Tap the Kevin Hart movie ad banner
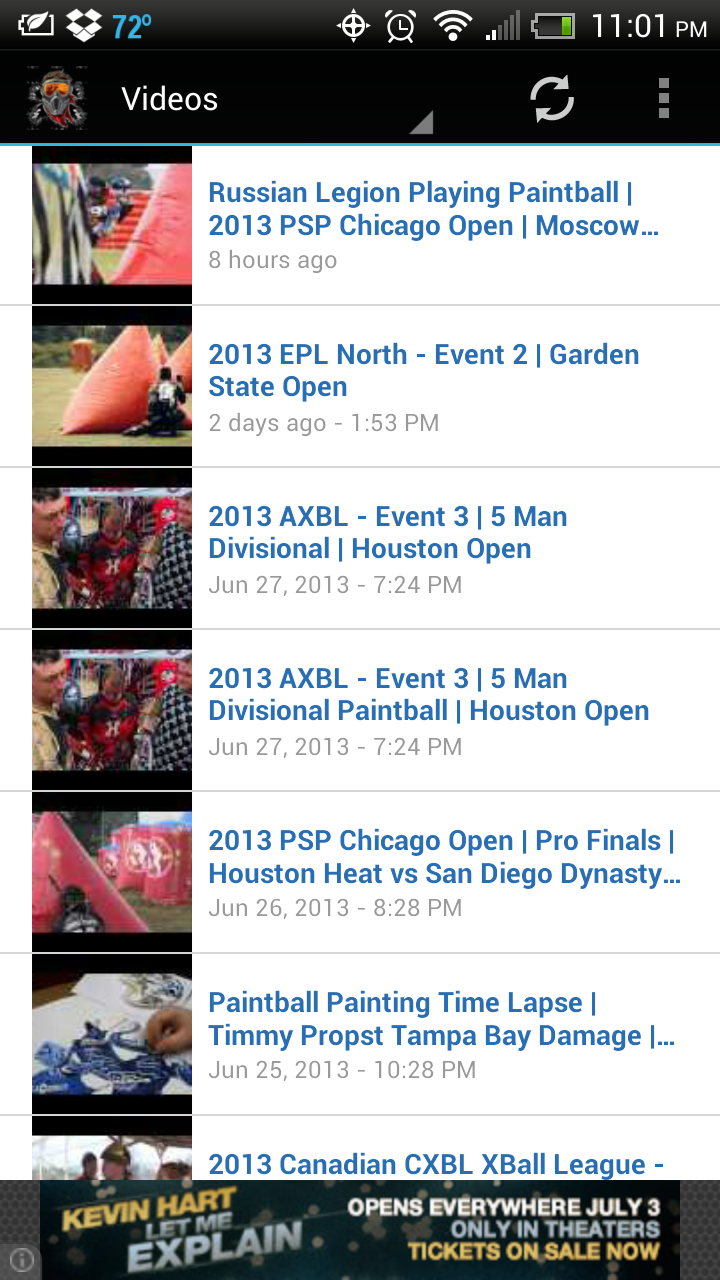The image size is (720, 1280). pos(360,1230)
